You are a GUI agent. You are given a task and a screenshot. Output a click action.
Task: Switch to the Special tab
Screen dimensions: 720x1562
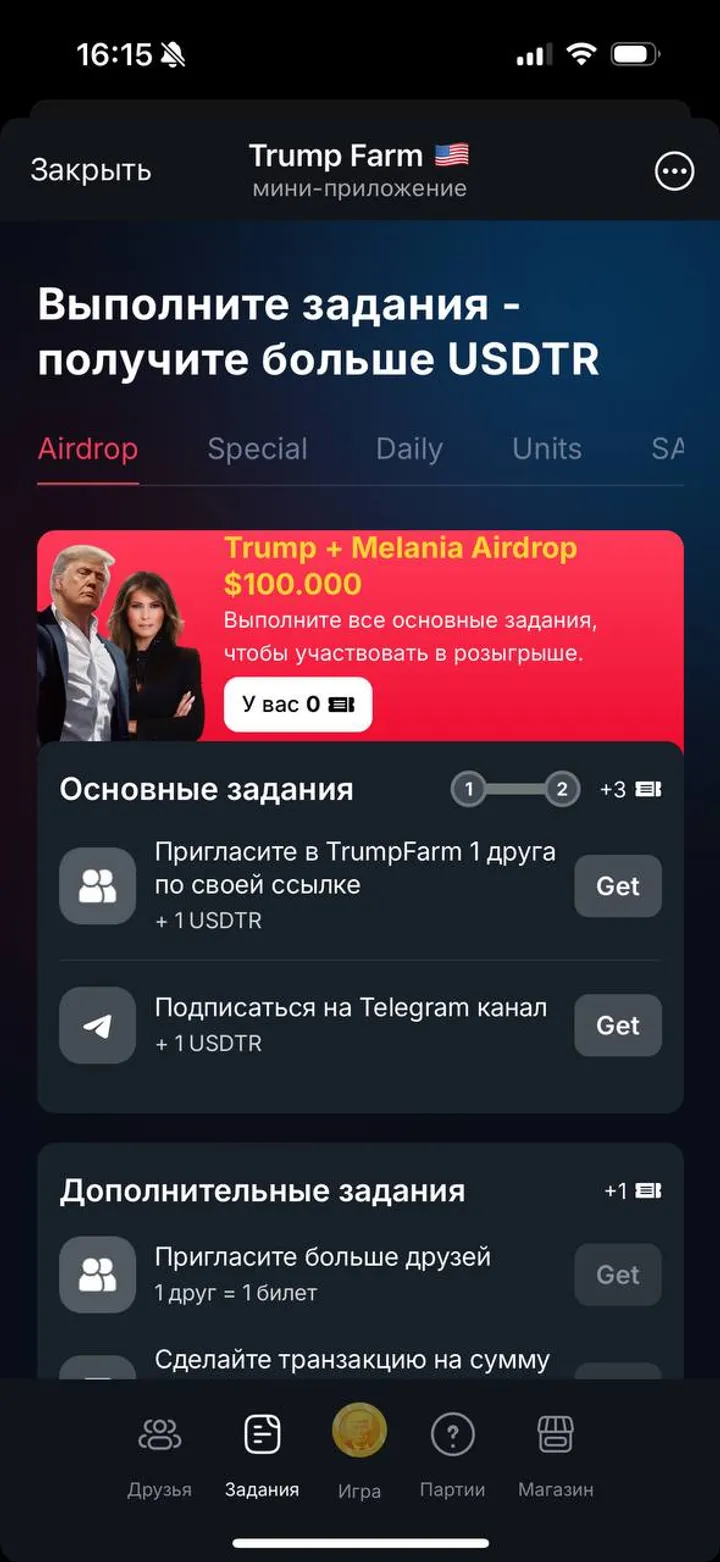click(257, 449)
